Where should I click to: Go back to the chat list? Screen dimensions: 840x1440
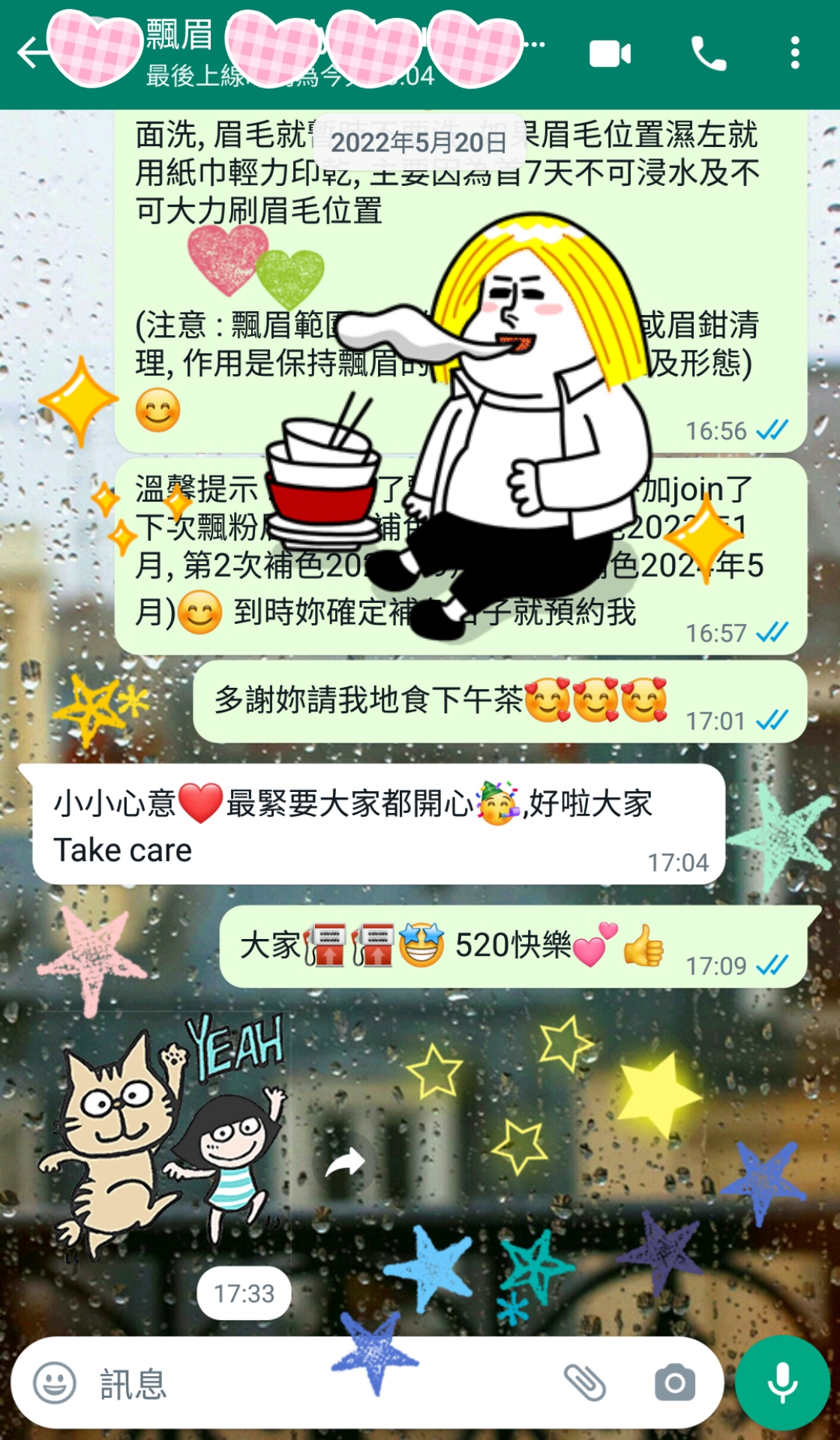tap(32, 54)
